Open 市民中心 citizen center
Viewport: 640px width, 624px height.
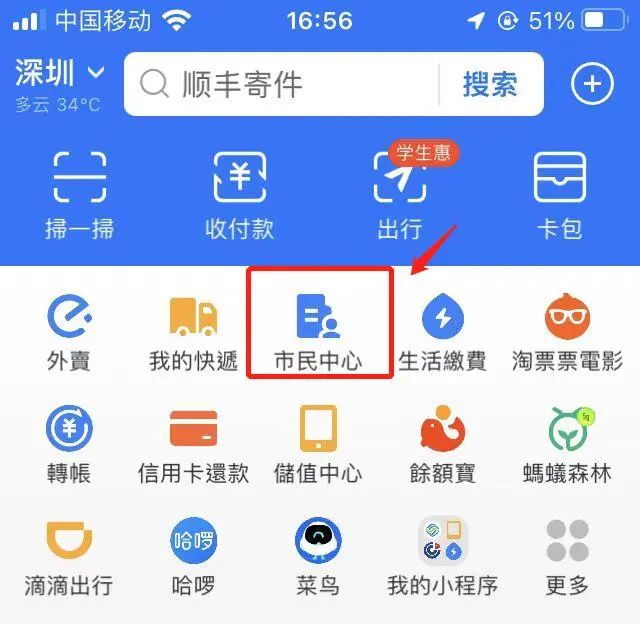pos(318,332)
